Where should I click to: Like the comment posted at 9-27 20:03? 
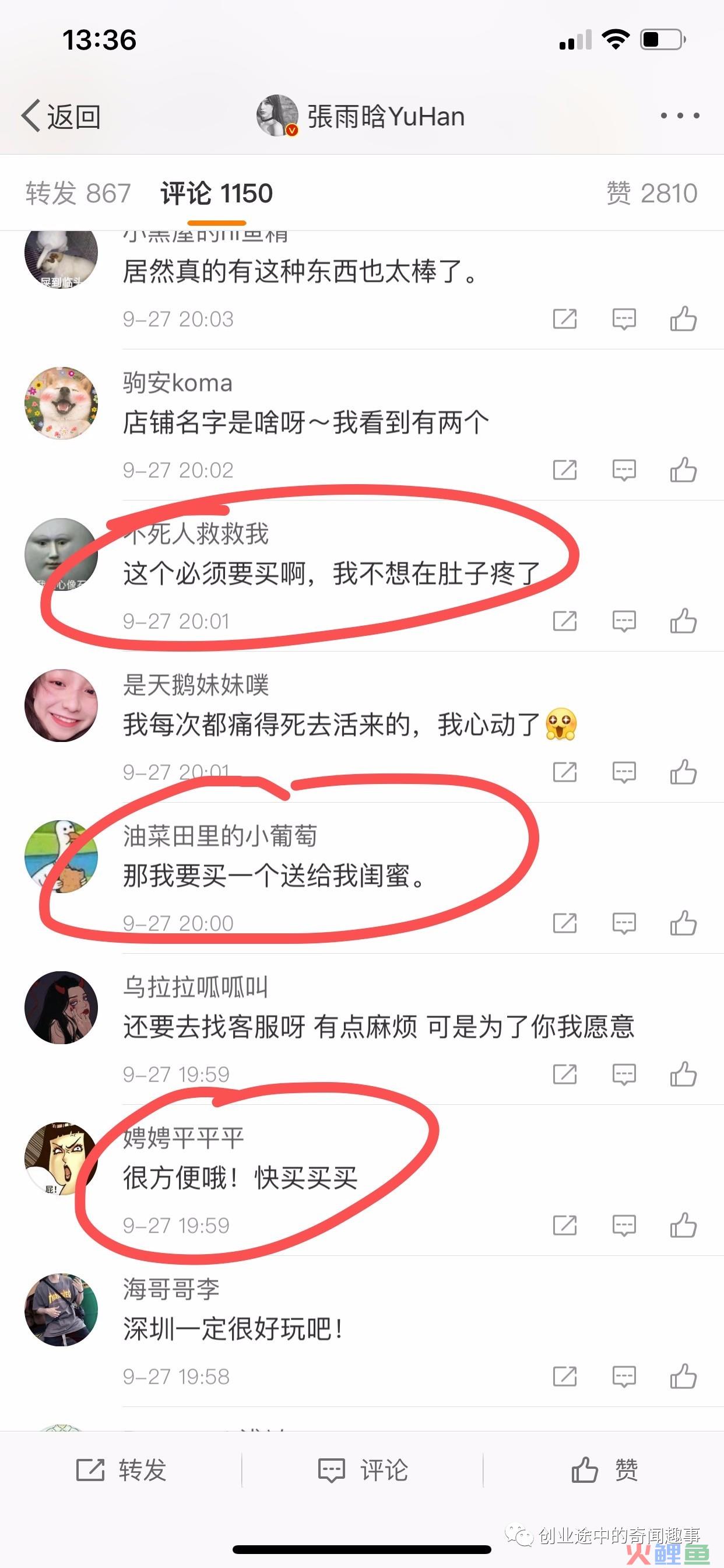coord(683,319)
